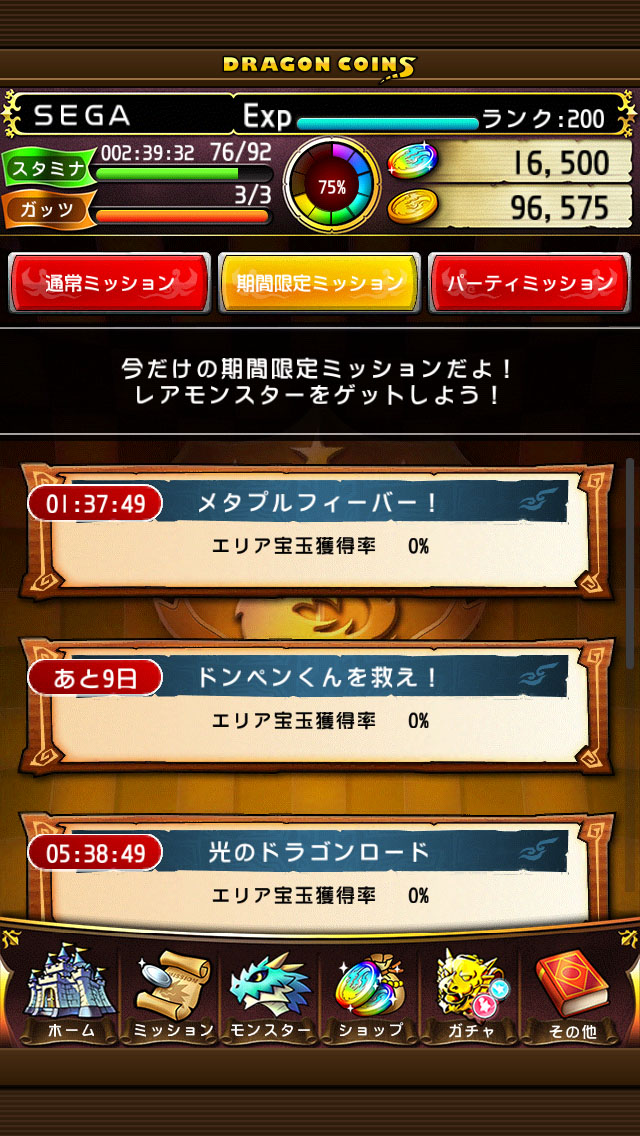Switch to 通常ミッション tab
640x1136 pixels.
click(x=109, y=283)
